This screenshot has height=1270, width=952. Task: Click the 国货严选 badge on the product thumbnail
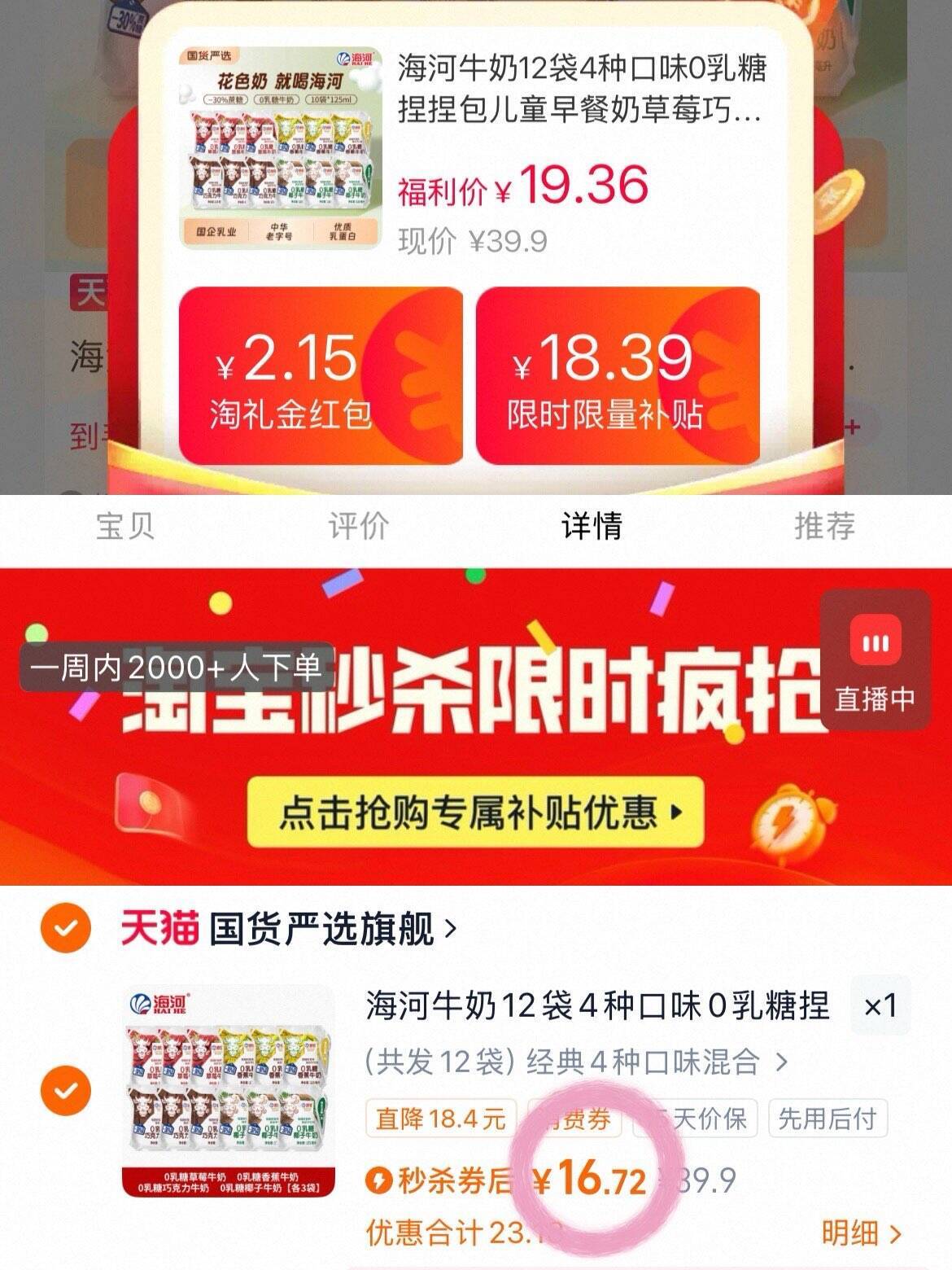point(210,55)
